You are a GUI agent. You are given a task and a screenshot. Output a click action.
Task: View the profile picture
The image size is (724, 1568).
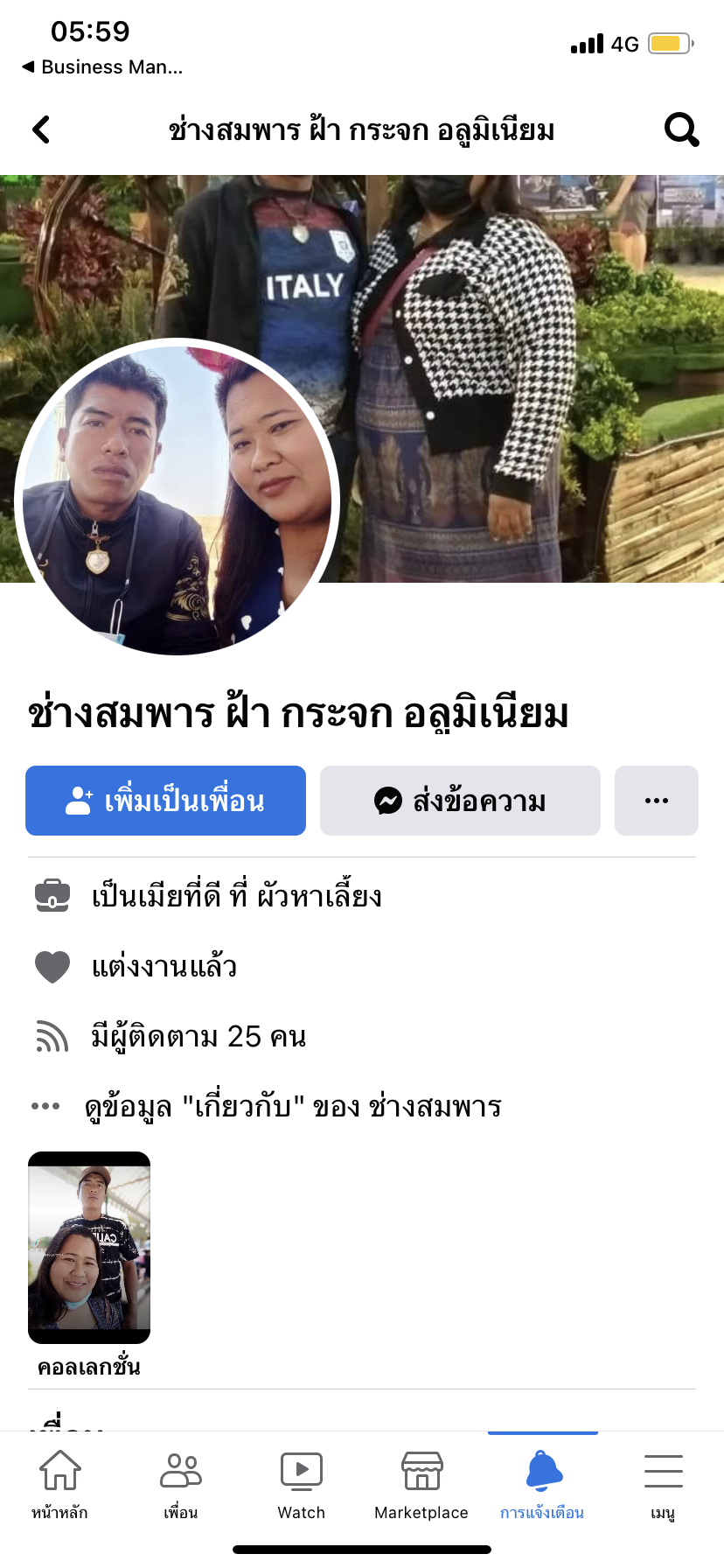(x=178, y=497)
